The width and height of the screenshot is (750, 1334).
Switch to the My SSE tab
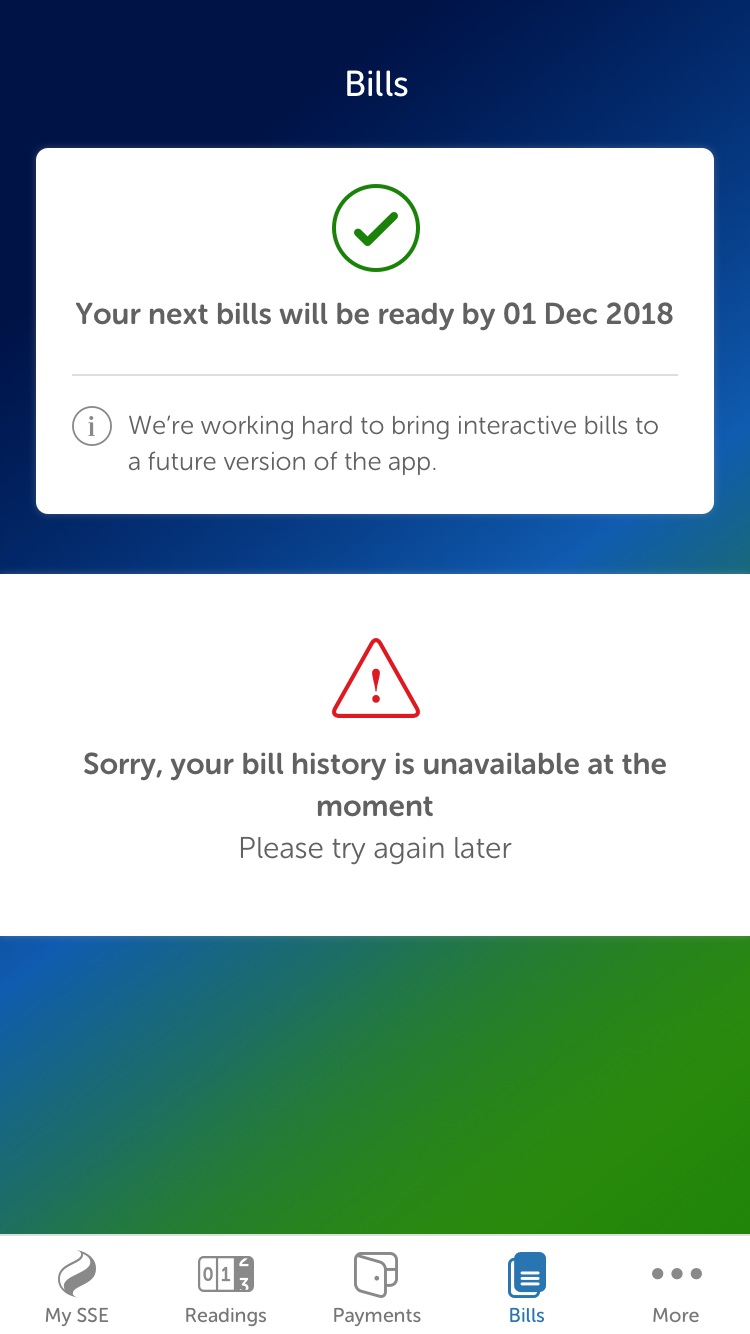[x=76, y=1287]
